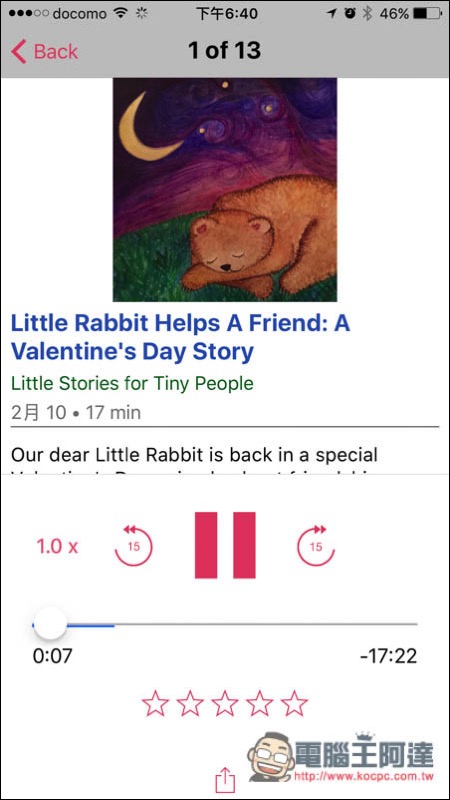Screen dimensions: 450x800
Task: Rate the episode one star
Action: pos(155,704)
